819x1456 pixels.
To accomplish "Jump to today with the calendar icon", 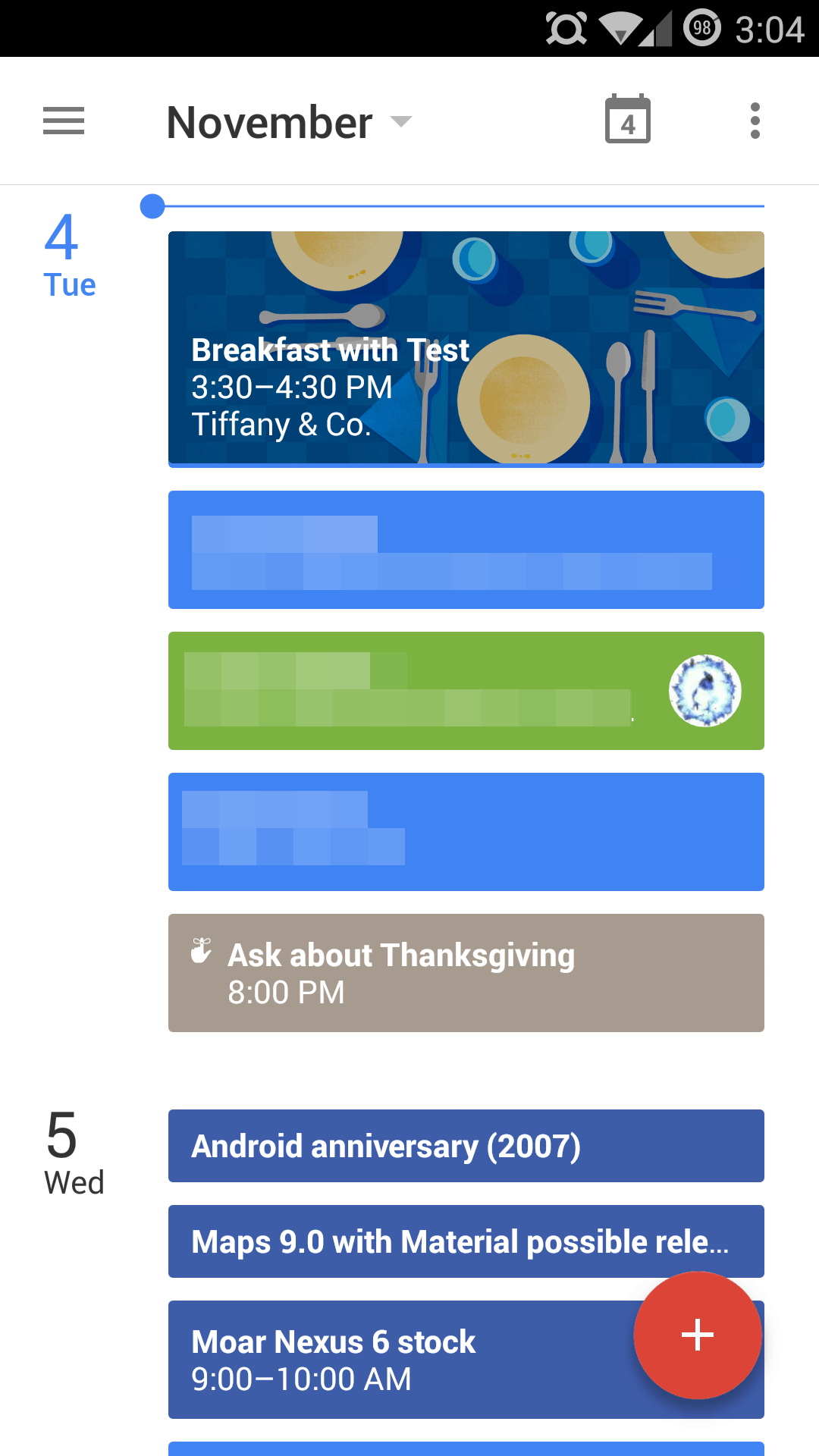I will tap(628, 120).
